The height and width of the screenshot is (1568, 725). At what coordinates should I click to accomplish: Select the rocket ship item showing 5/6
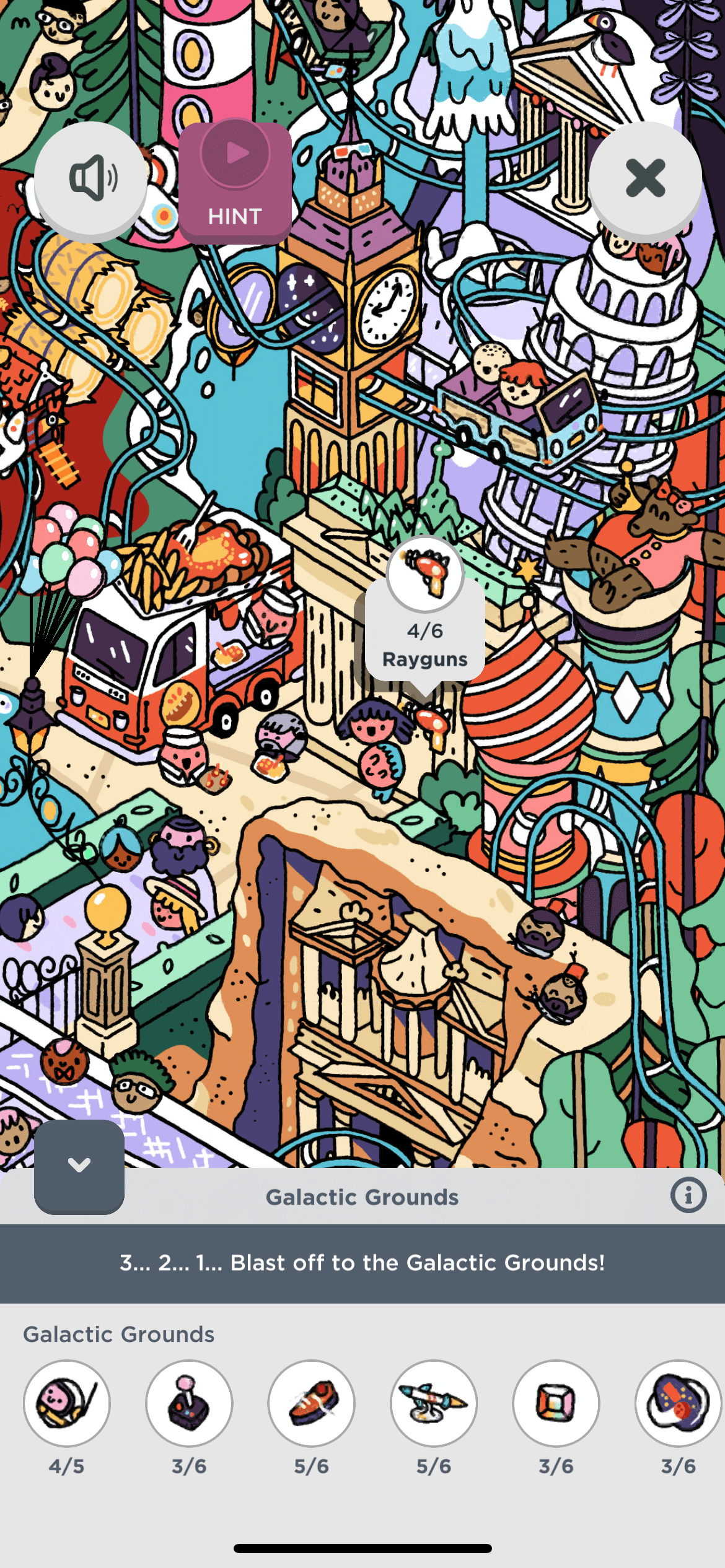[x=434, y=1403]
